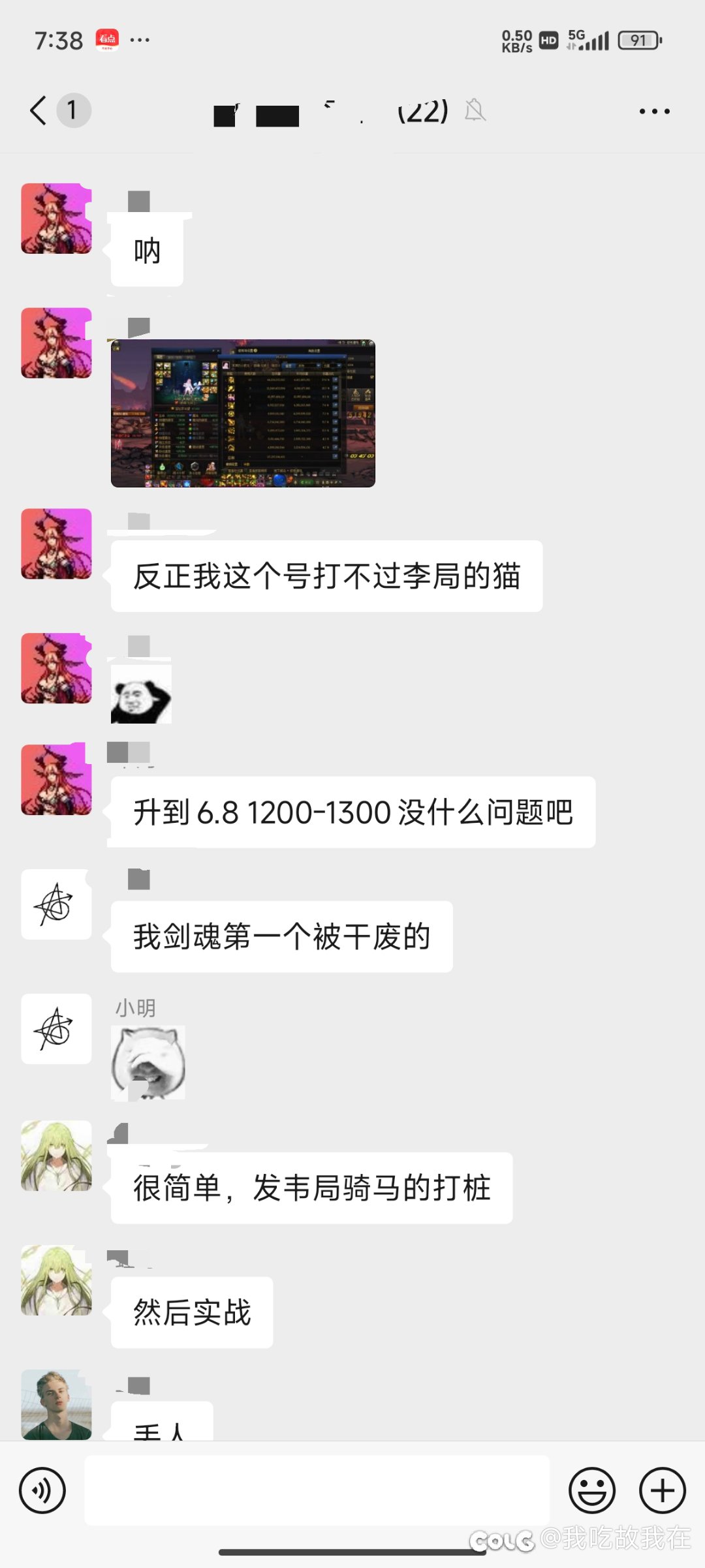The height and width of the screenshot is (1568, 705).
Task: Open the shared game screenshot image
Action: pyautogui.click(x=243, y=413)
